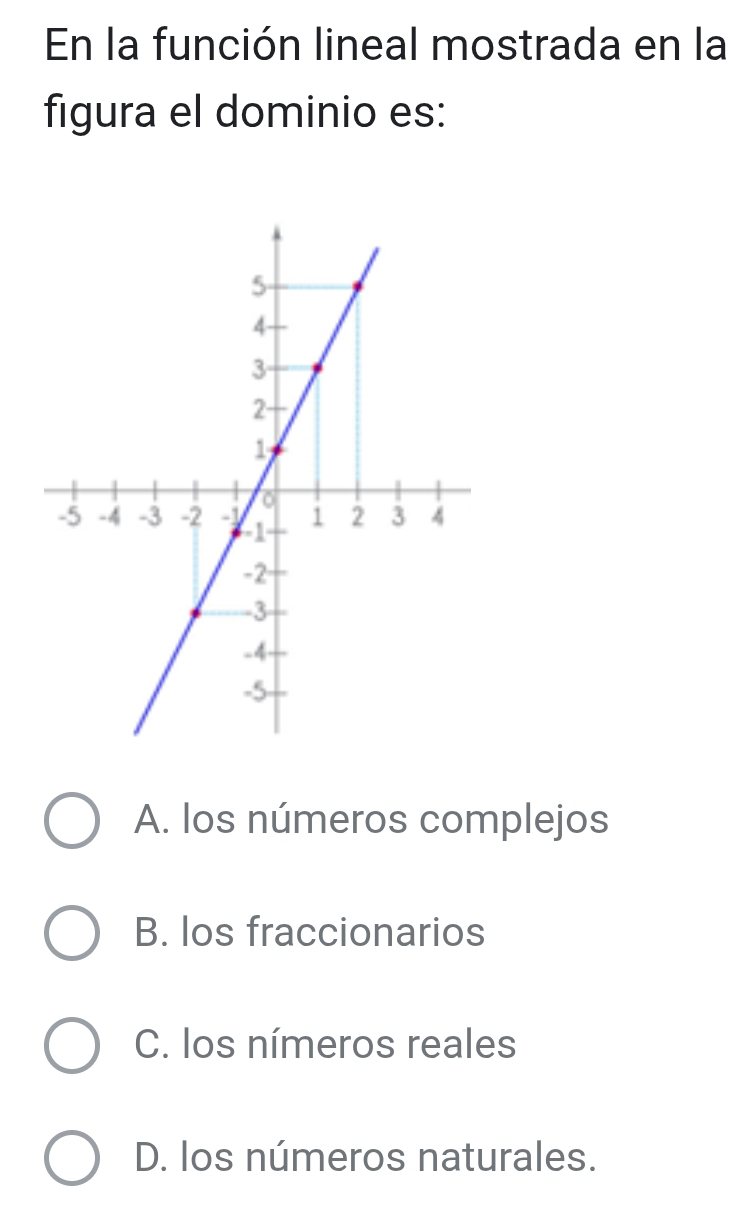Choose answer B. los fraccionarios

[x=73, y=934]
